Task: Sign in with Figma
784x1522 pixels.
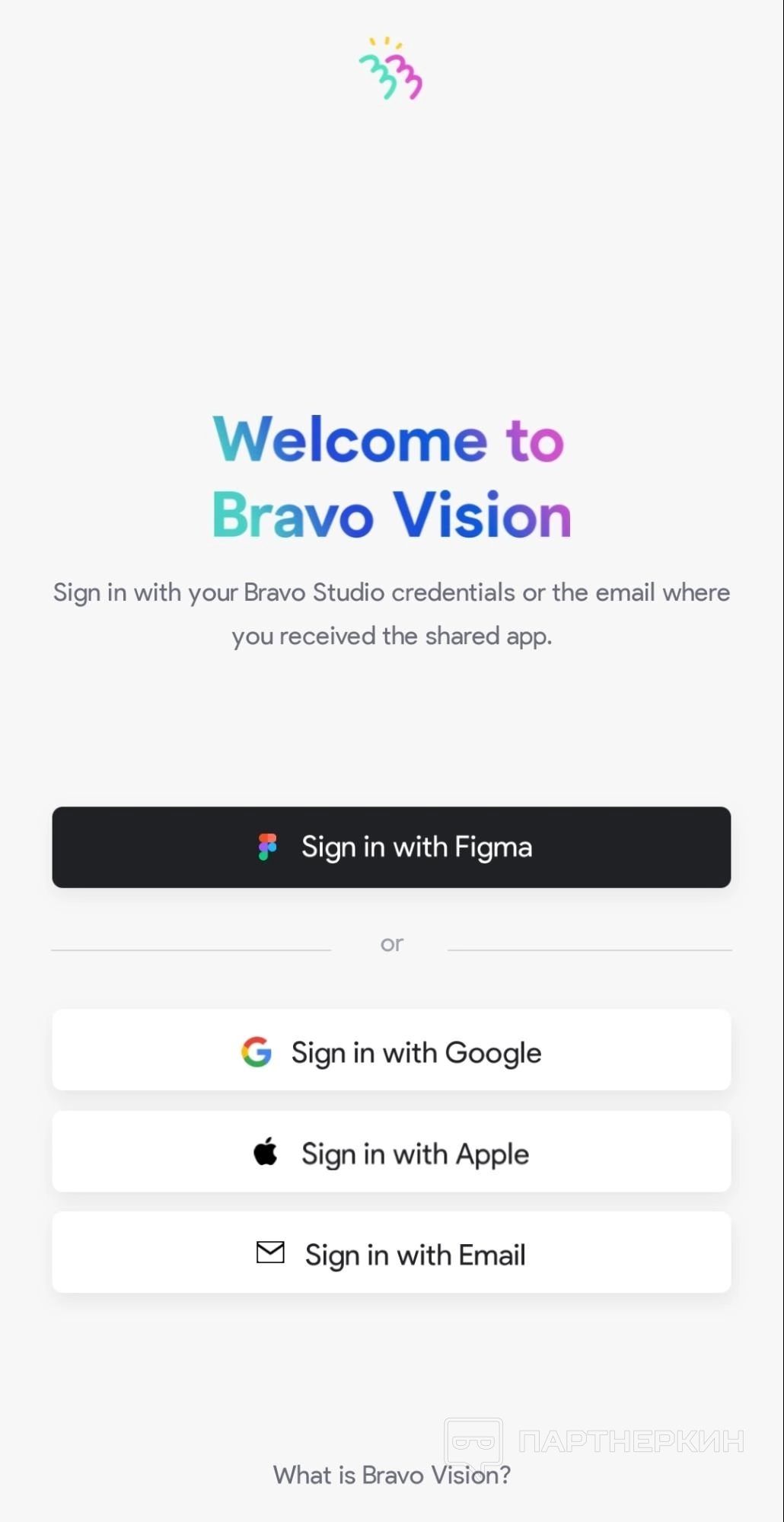Action: (391, 847)
